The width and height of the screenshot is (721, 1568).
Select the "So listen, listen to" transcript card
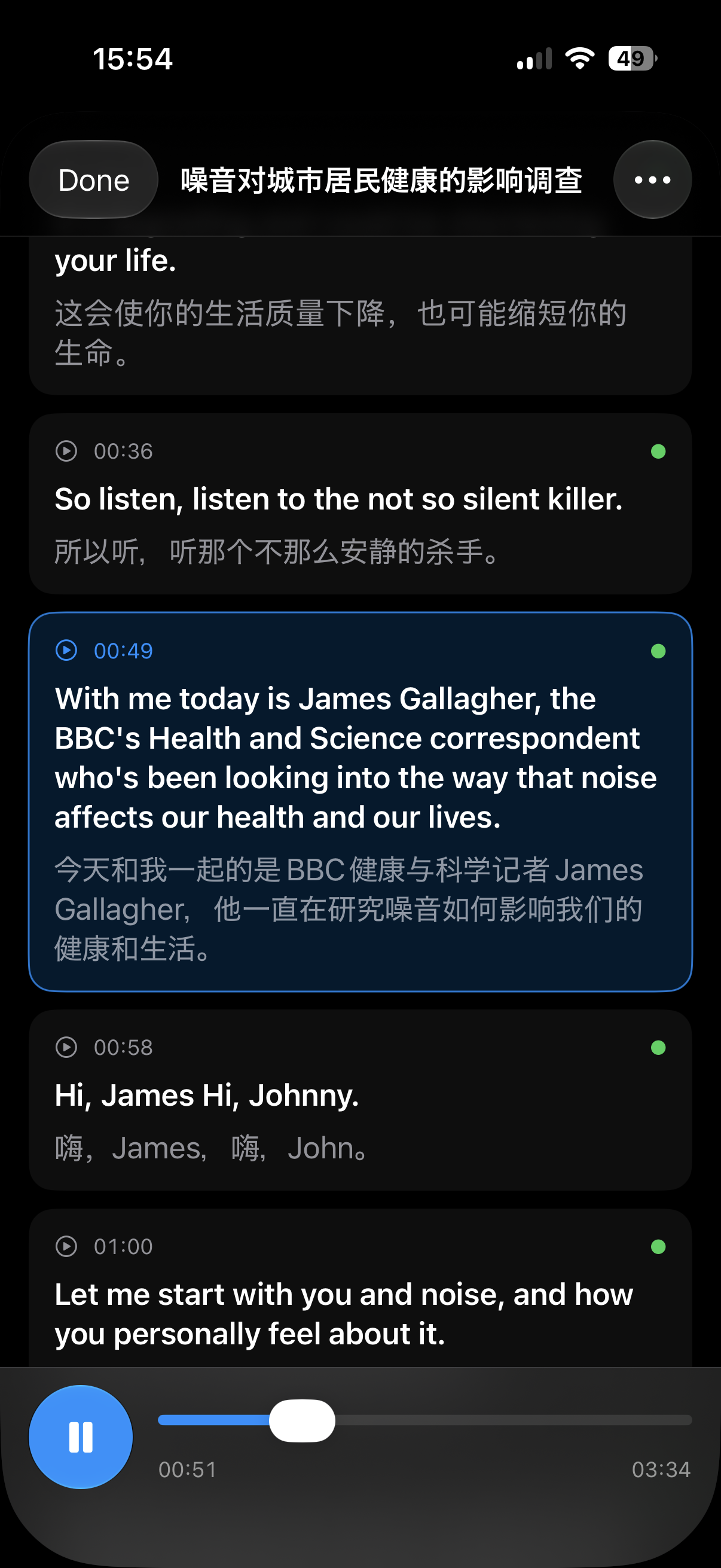360,504
